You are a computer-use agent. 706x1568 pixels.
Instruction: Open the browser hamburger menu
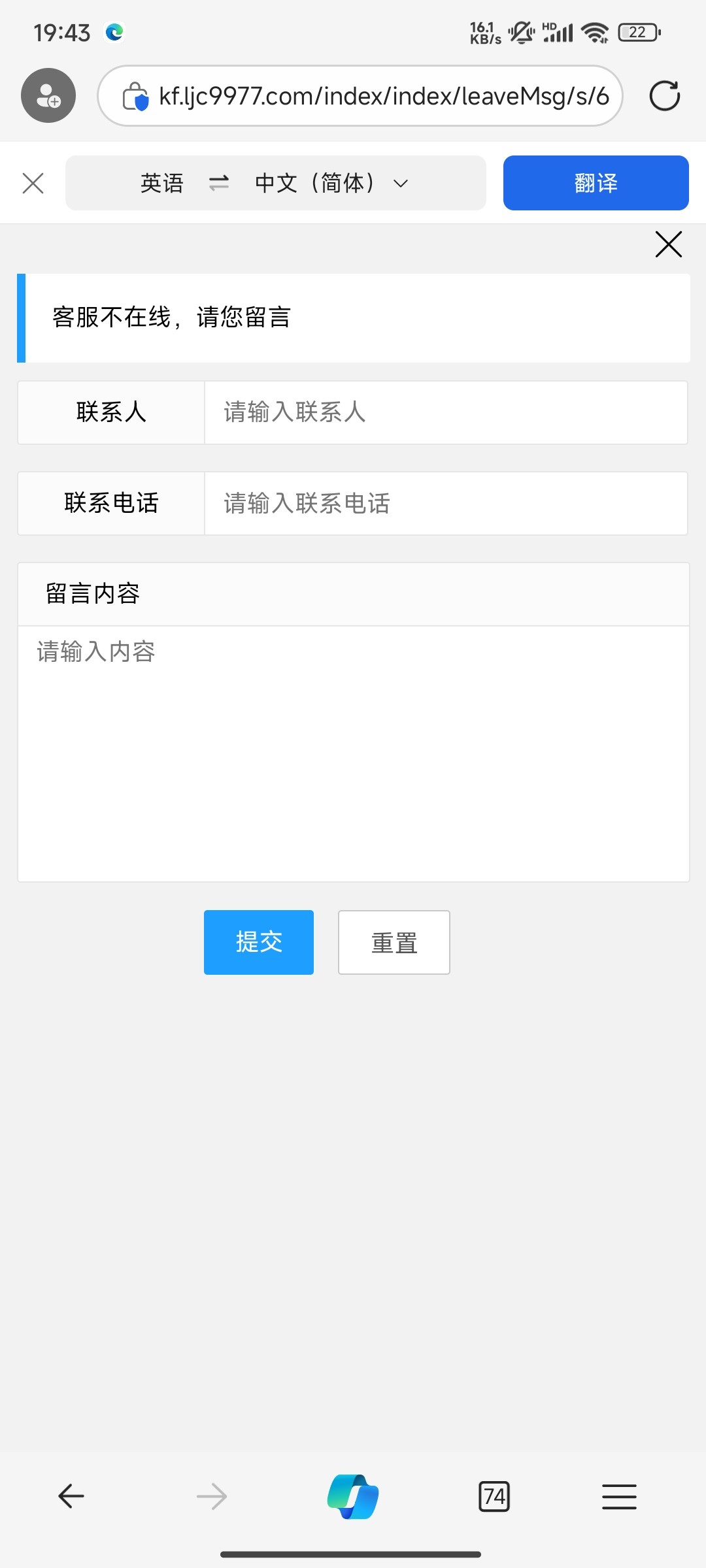point(619,1496)
